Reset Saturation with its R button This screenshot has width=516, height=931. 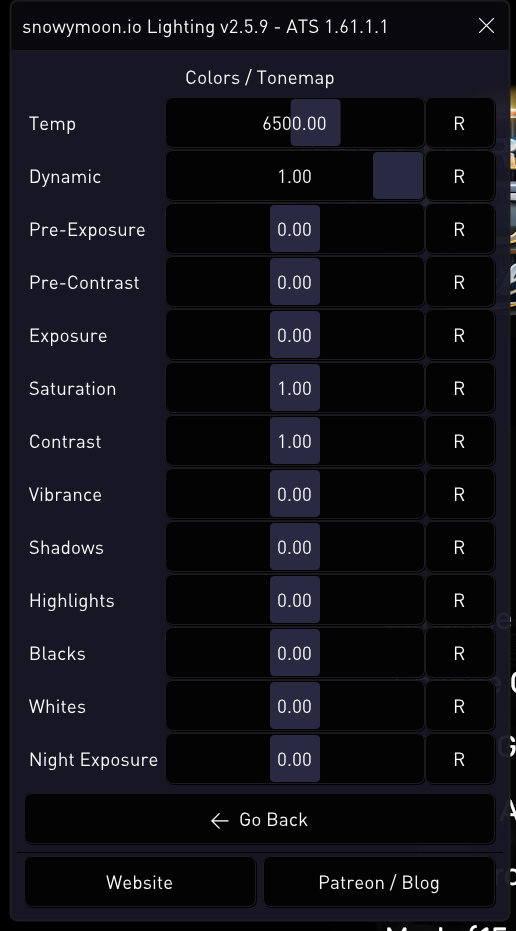pos(460,388)
